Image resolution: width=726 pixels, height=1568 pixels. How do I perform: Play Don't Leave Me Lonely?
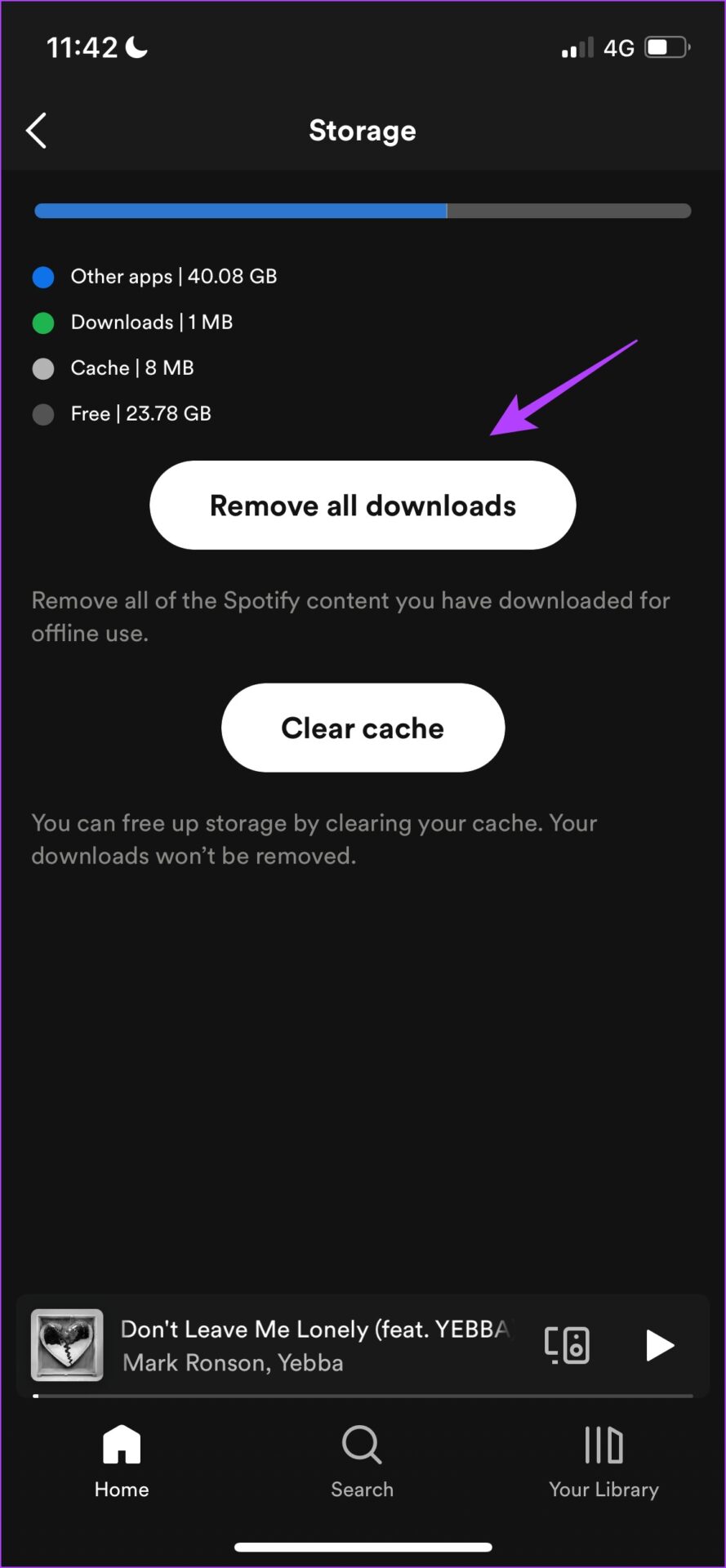pos(659,1345)
